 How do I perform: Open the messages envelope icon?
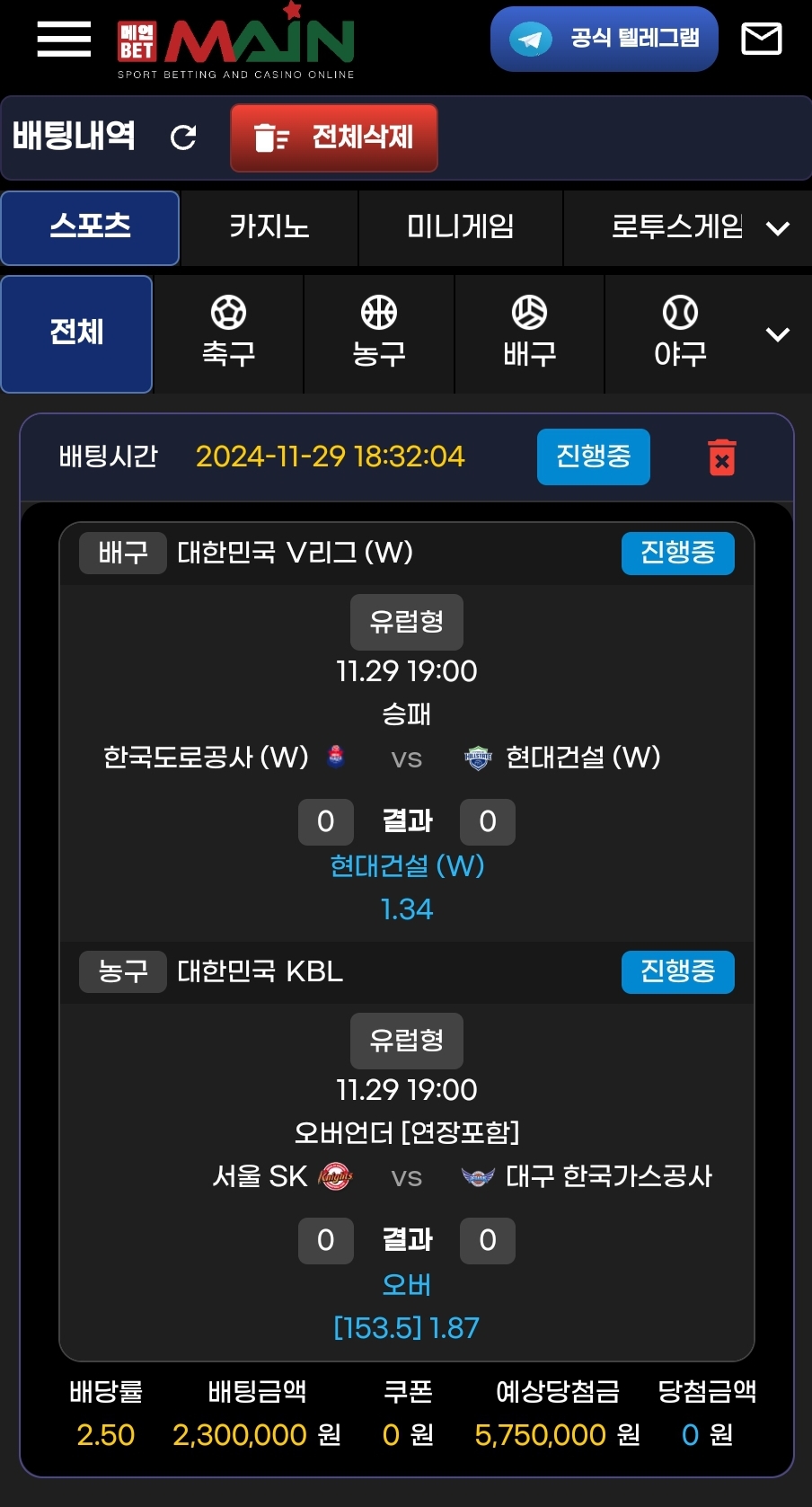[761, 40]
